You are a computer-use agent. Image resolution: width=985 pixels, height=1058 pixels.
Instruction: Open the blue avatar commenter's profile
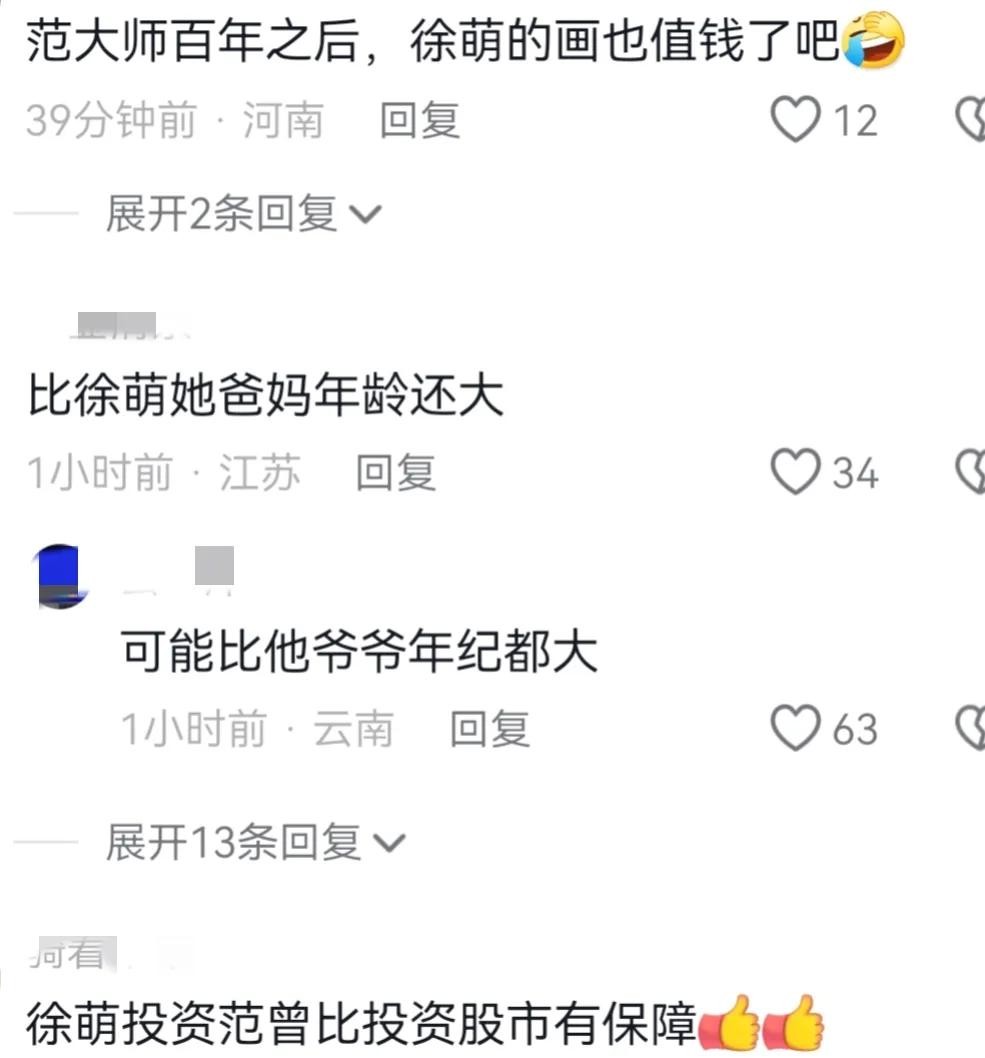(62, 576)
